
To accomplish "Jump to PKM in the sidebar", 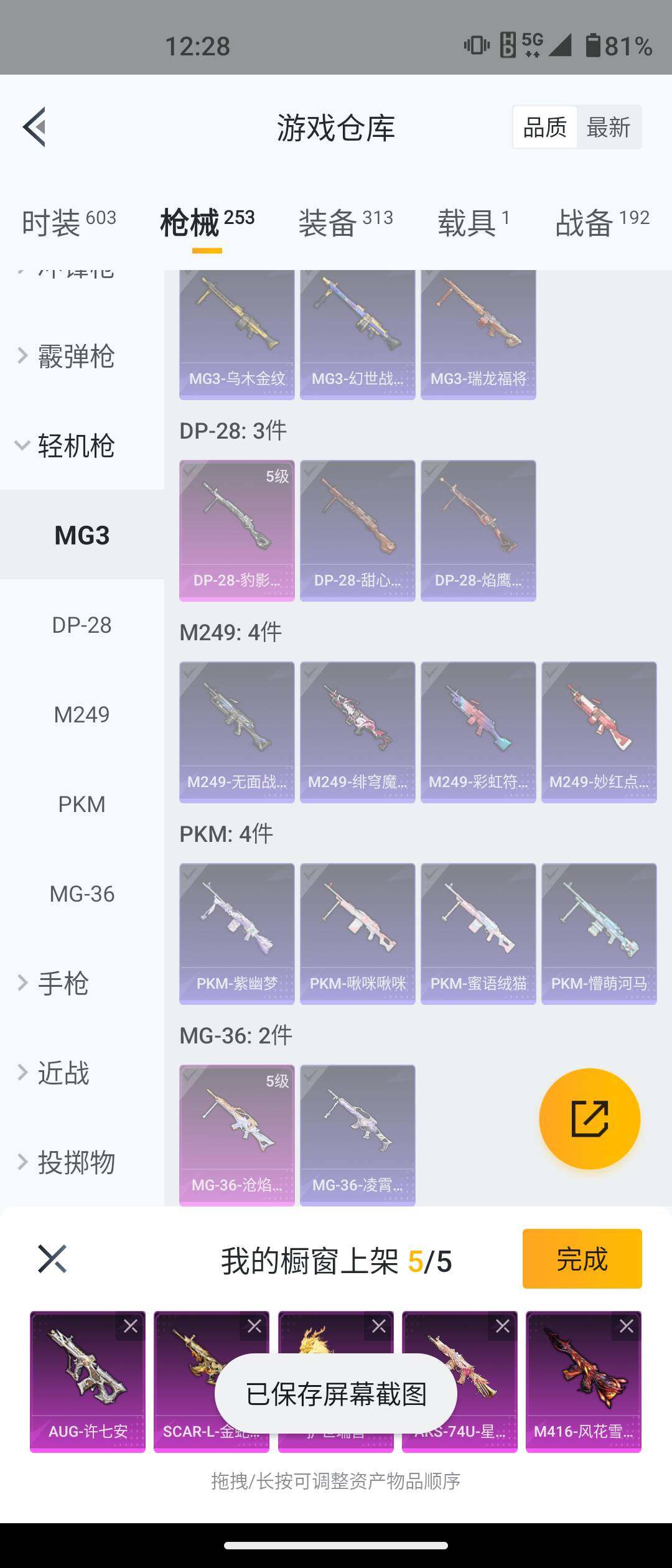I will click(82, 804).
